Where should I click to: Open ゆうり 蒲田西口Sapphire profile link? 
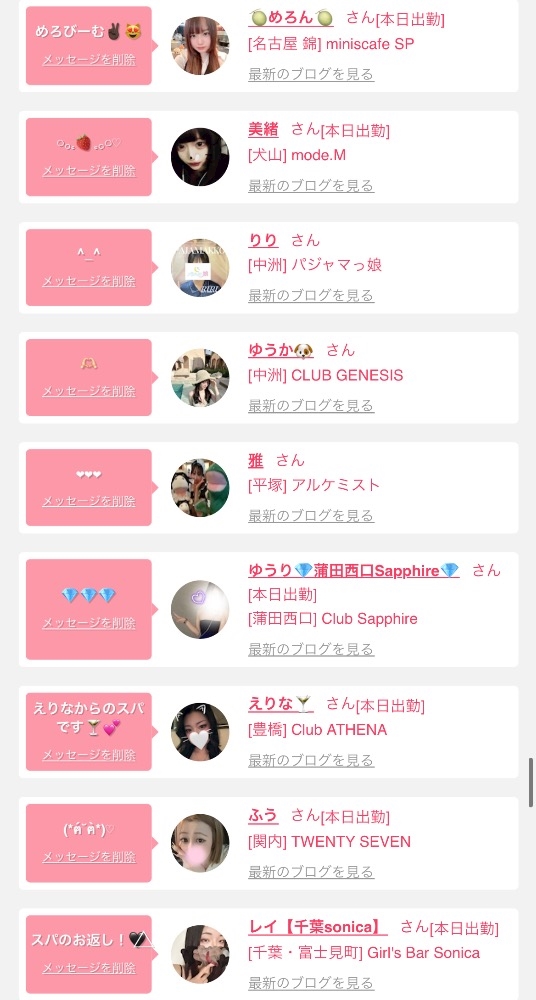[354, 570]
